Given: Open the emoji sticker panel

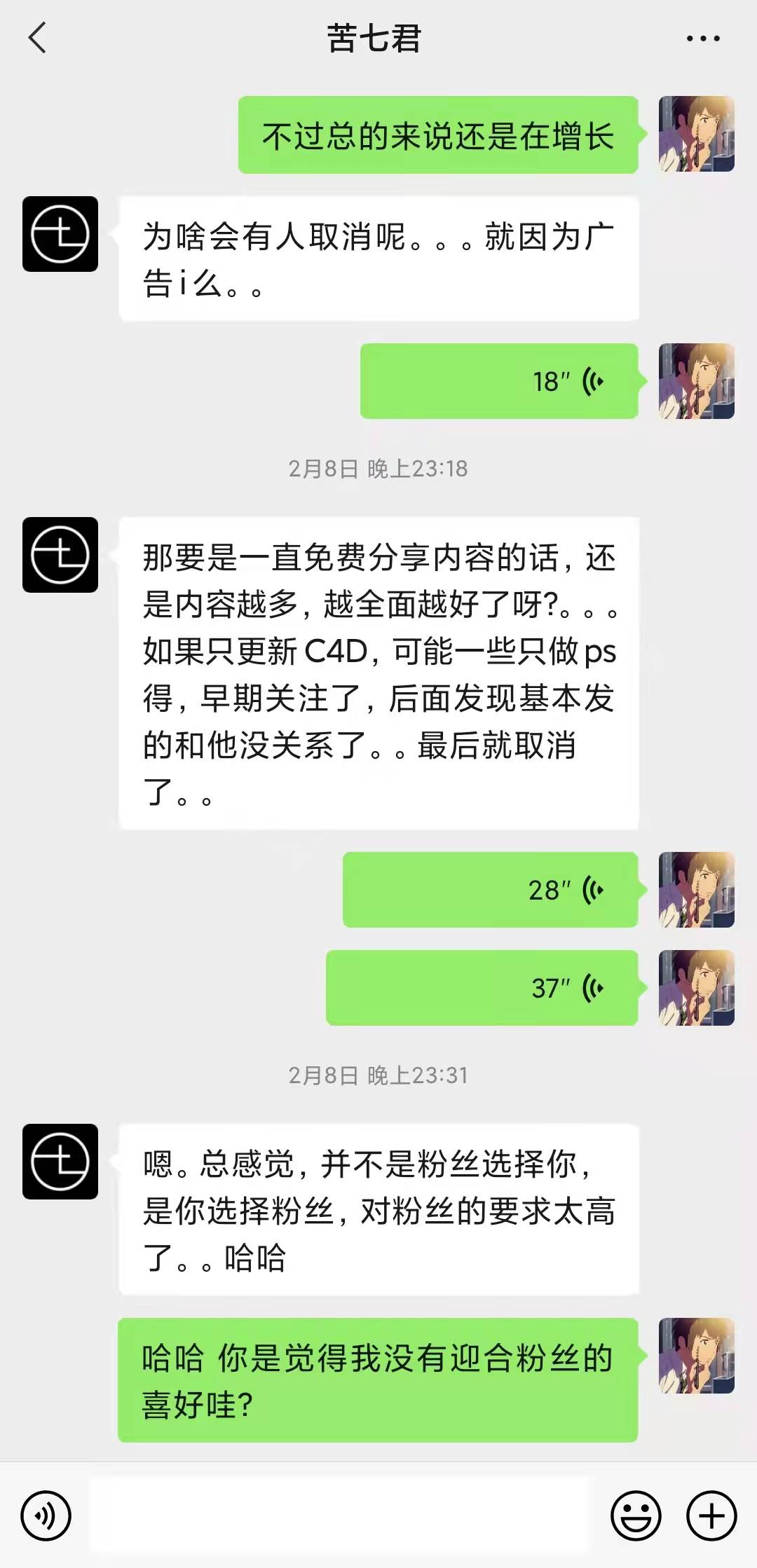Looking at the screenshot, I should point(636,1516).
